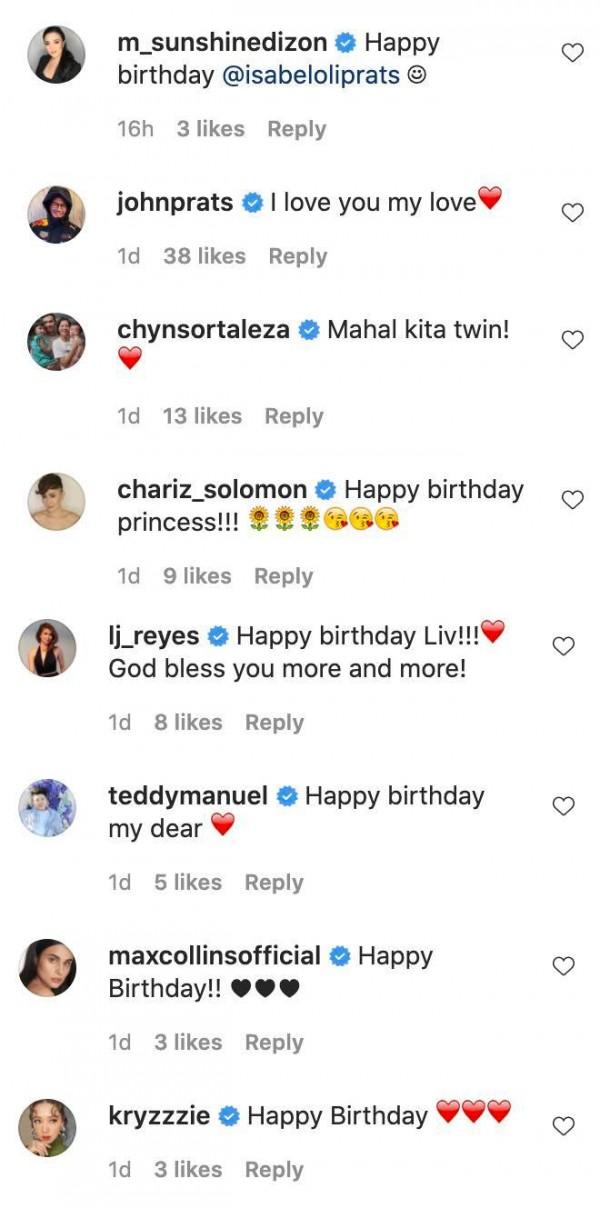Screen dimensions: 600x1208
Task: Reply to chynsortaleza's comment
Action: click(293, 416)
